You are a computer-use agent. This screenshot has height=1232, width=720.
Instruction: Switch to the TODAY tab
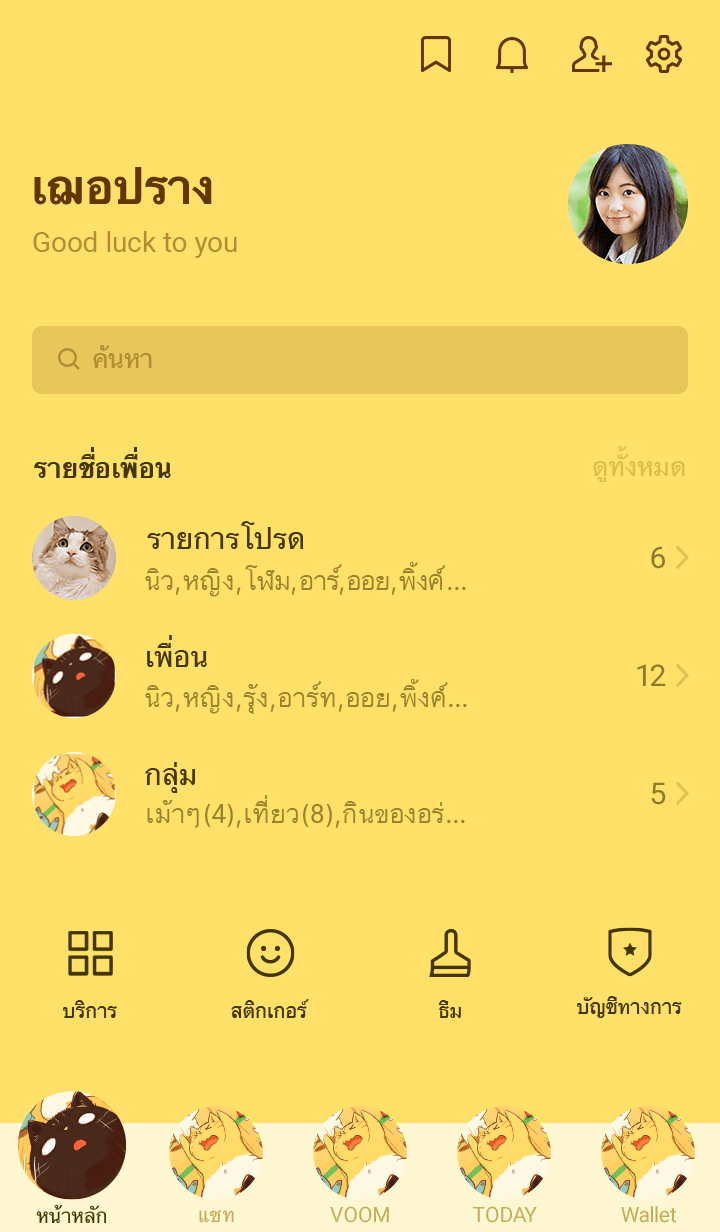click(x=504, y=1165)
